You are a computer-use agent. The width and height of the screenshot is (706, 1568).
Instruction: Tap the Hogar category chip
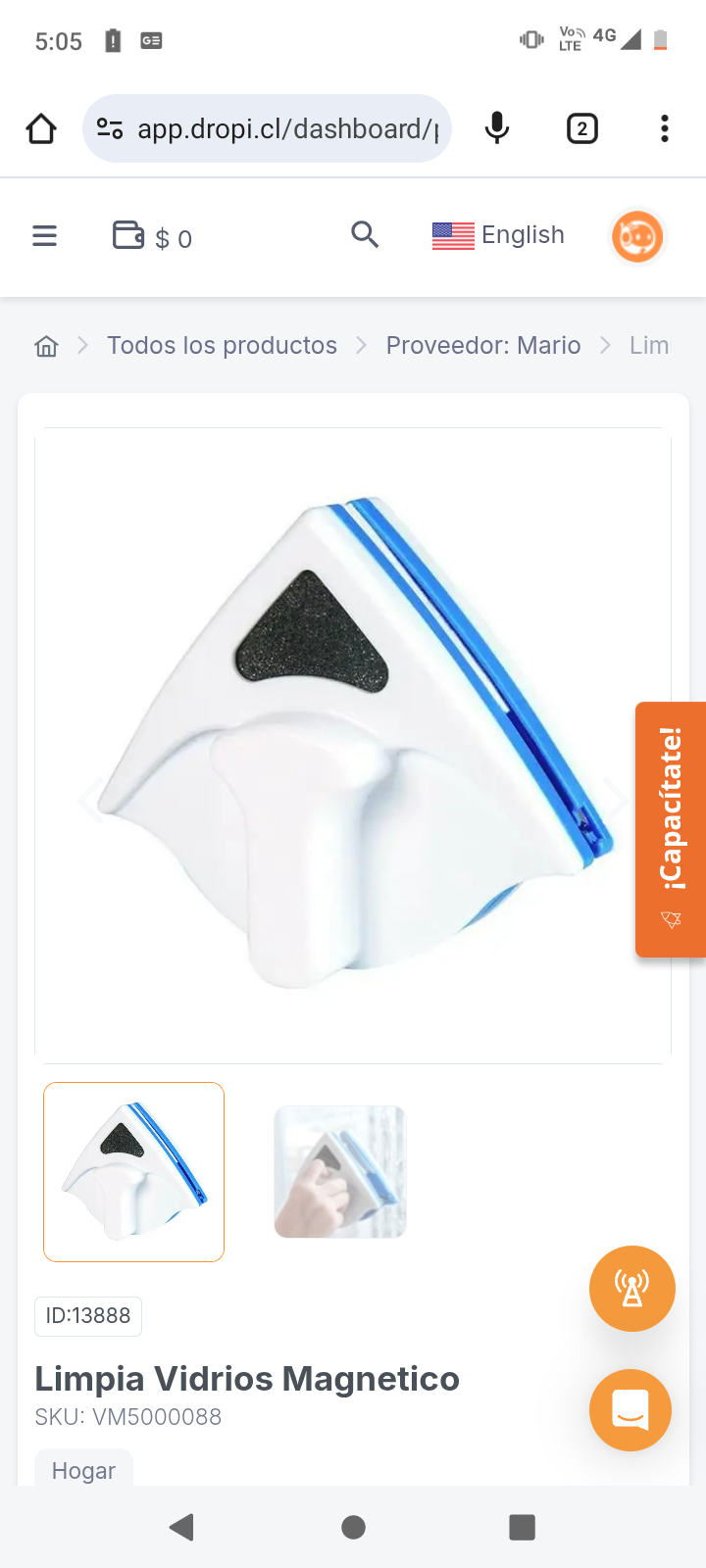coord(84,1470)
